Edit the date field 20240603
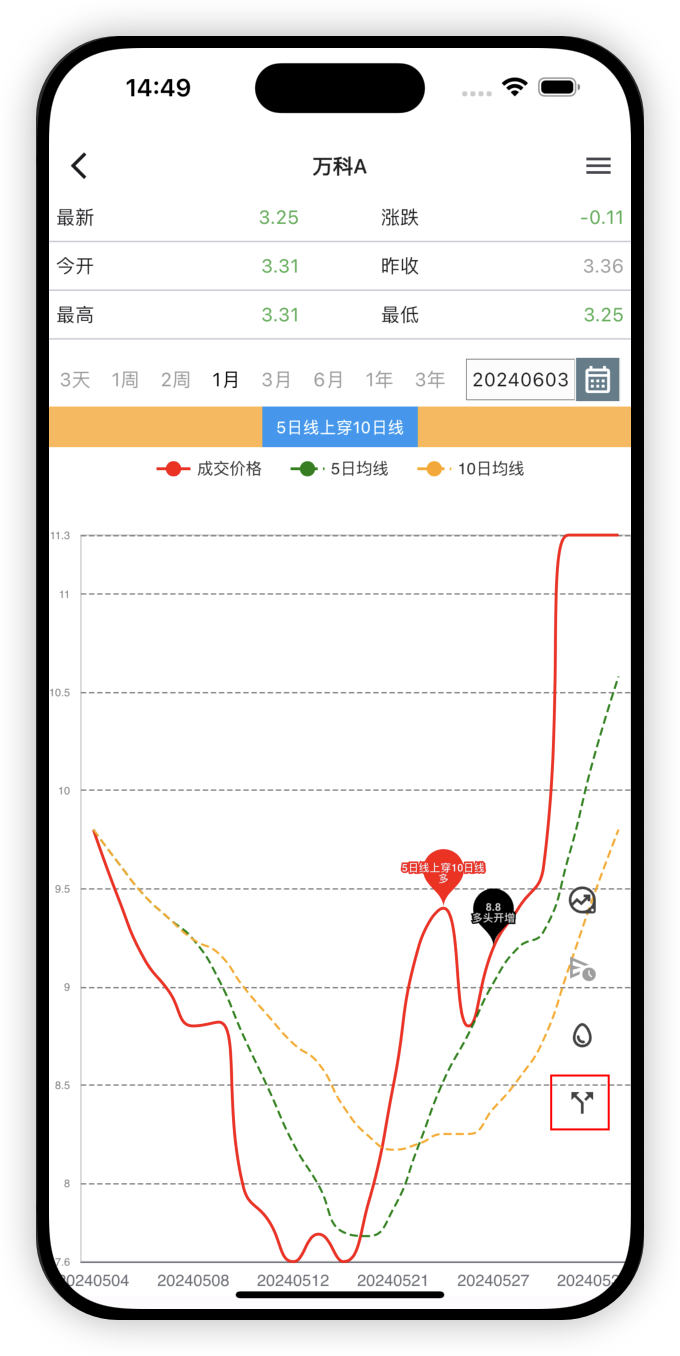680x1356 pixels. [520, 380]
